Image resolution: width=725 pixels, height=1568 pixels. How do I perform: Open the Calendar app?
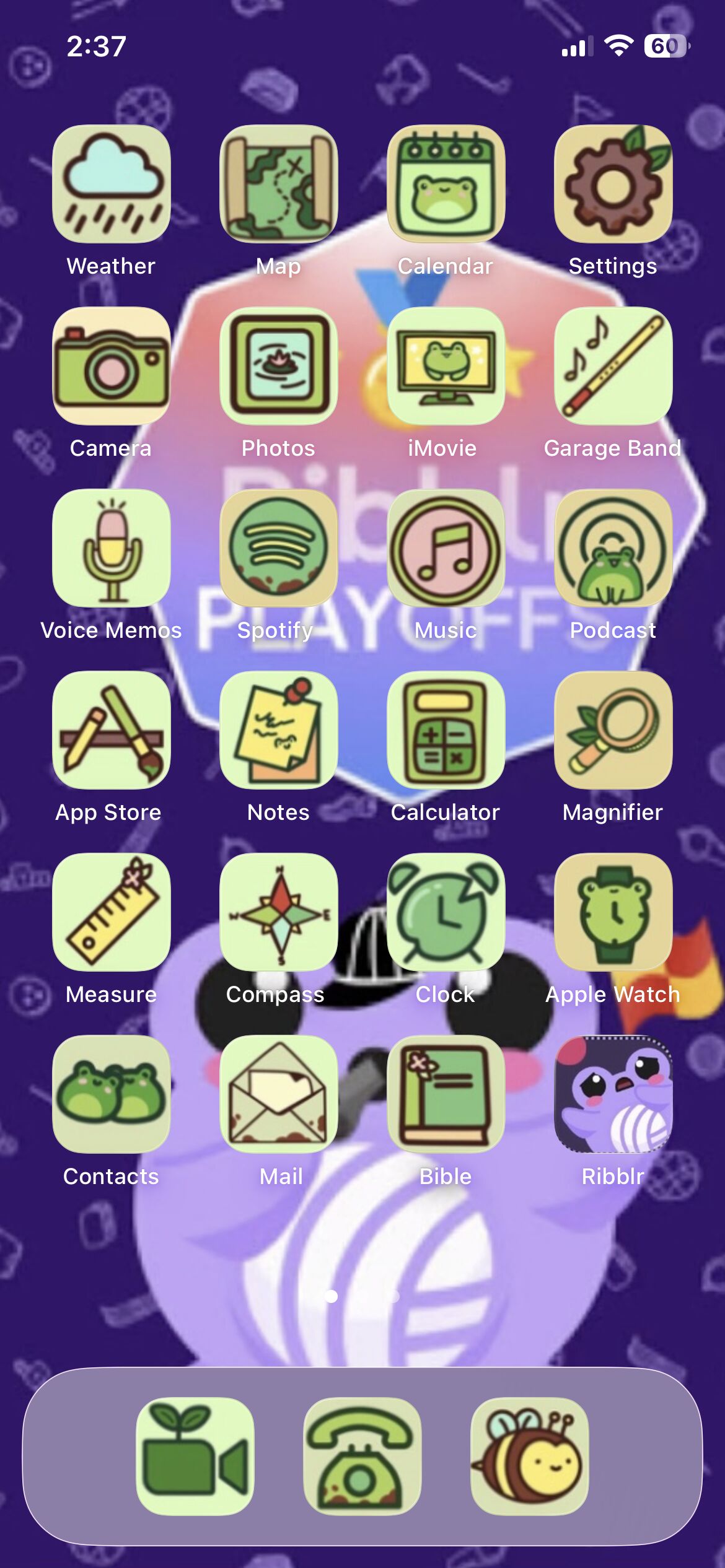446,184
